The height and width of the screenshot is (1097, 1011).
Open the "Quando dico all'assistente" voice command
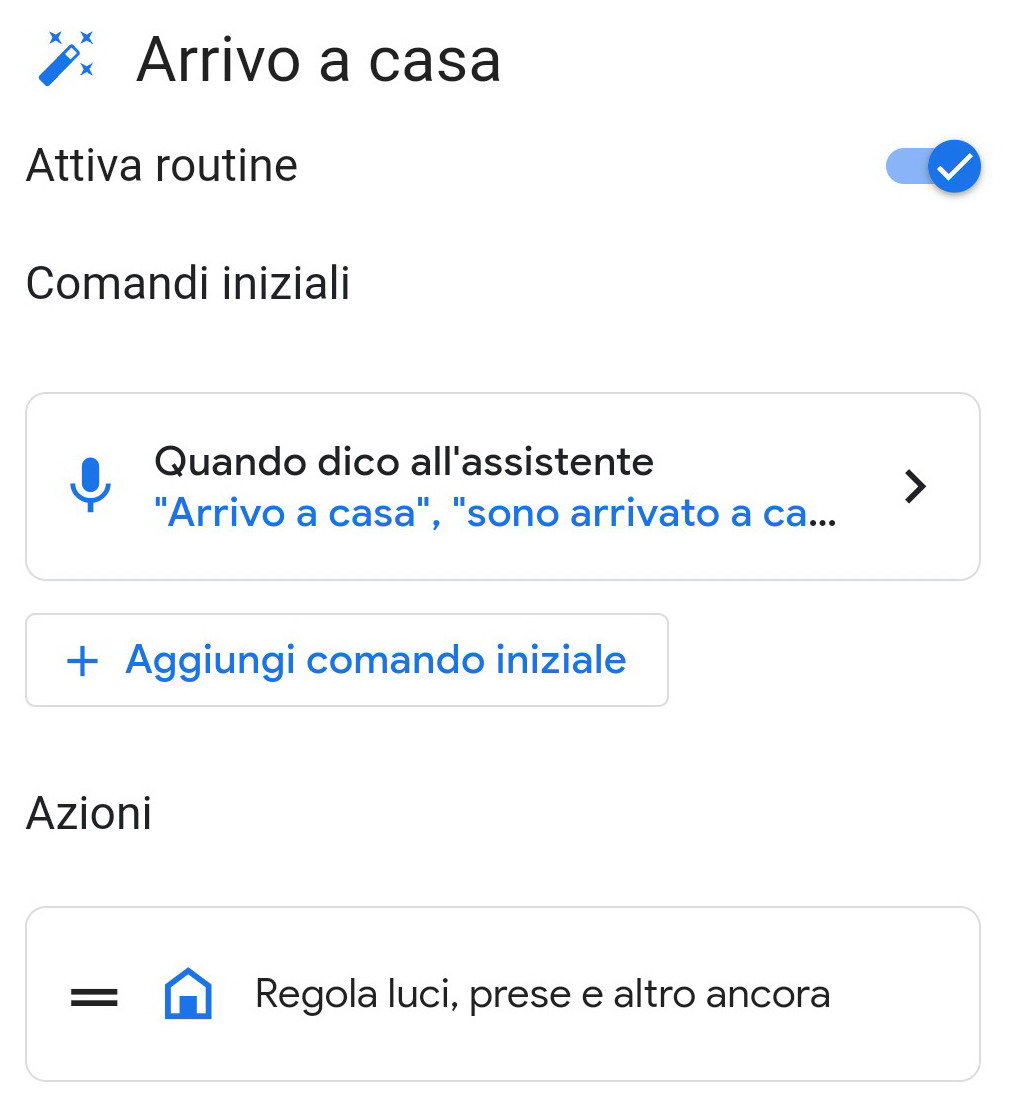pos(502,487)
